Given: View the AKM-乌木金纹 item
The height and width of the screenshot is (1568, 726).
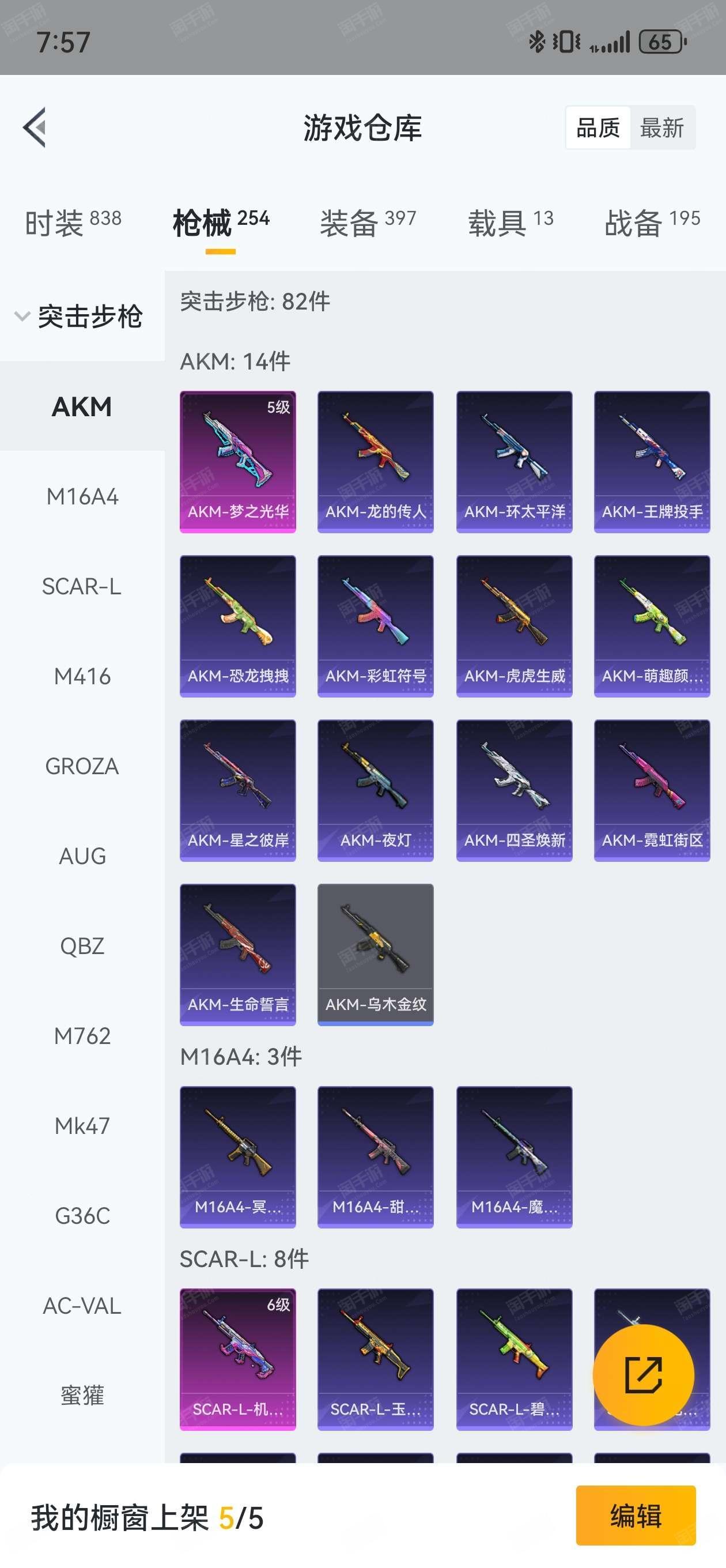Looking at the screenshot, I should point(376,955).
